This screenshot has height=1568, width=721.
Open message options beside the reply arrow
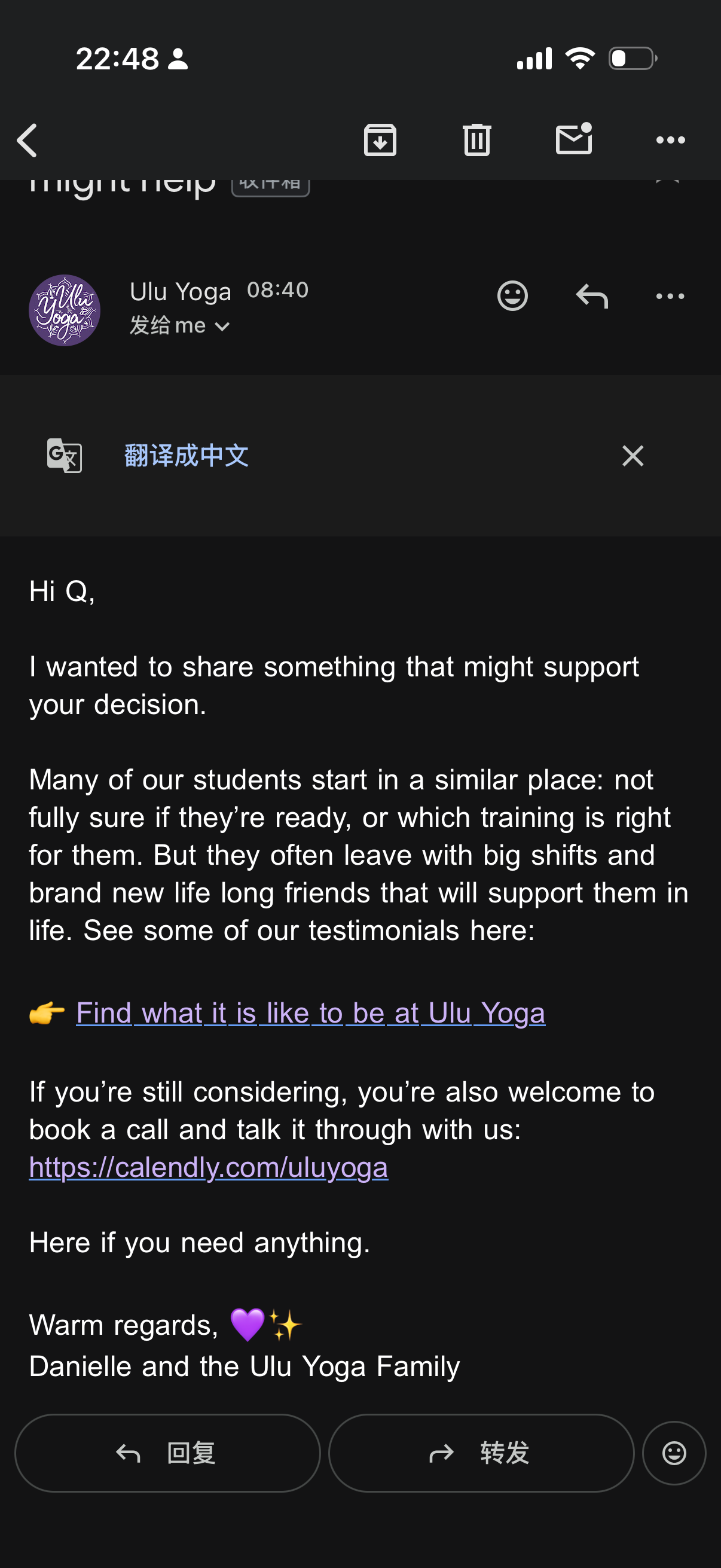671,297
